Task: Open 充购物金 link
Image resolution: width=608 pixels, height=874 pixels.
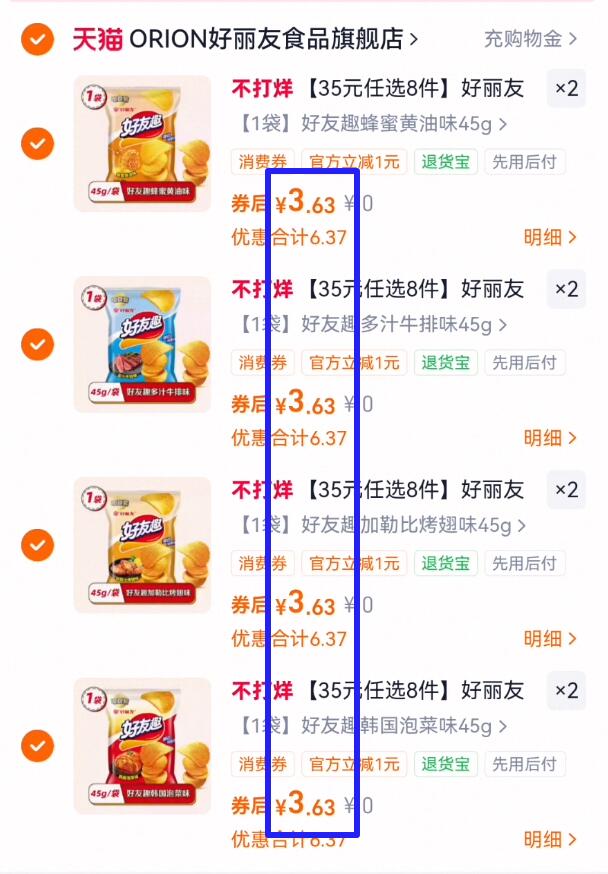Action: pos(530,39)
